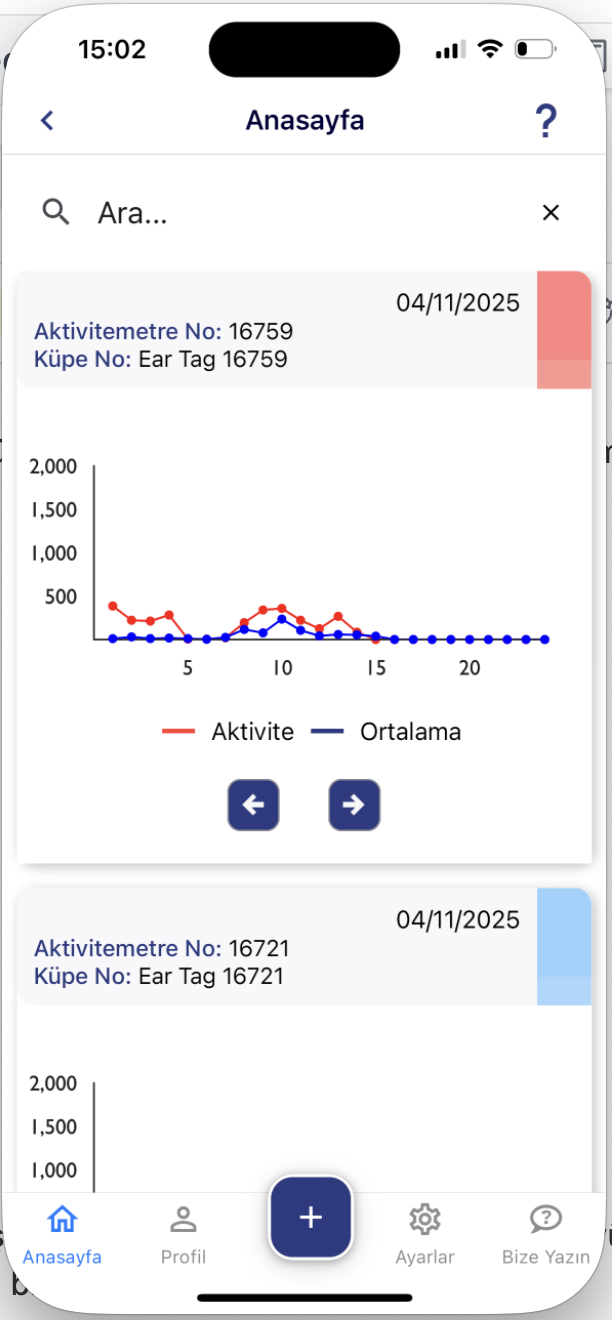
Task: Open the Bize Yazın tab
Action: click(x=545, y=1234)
